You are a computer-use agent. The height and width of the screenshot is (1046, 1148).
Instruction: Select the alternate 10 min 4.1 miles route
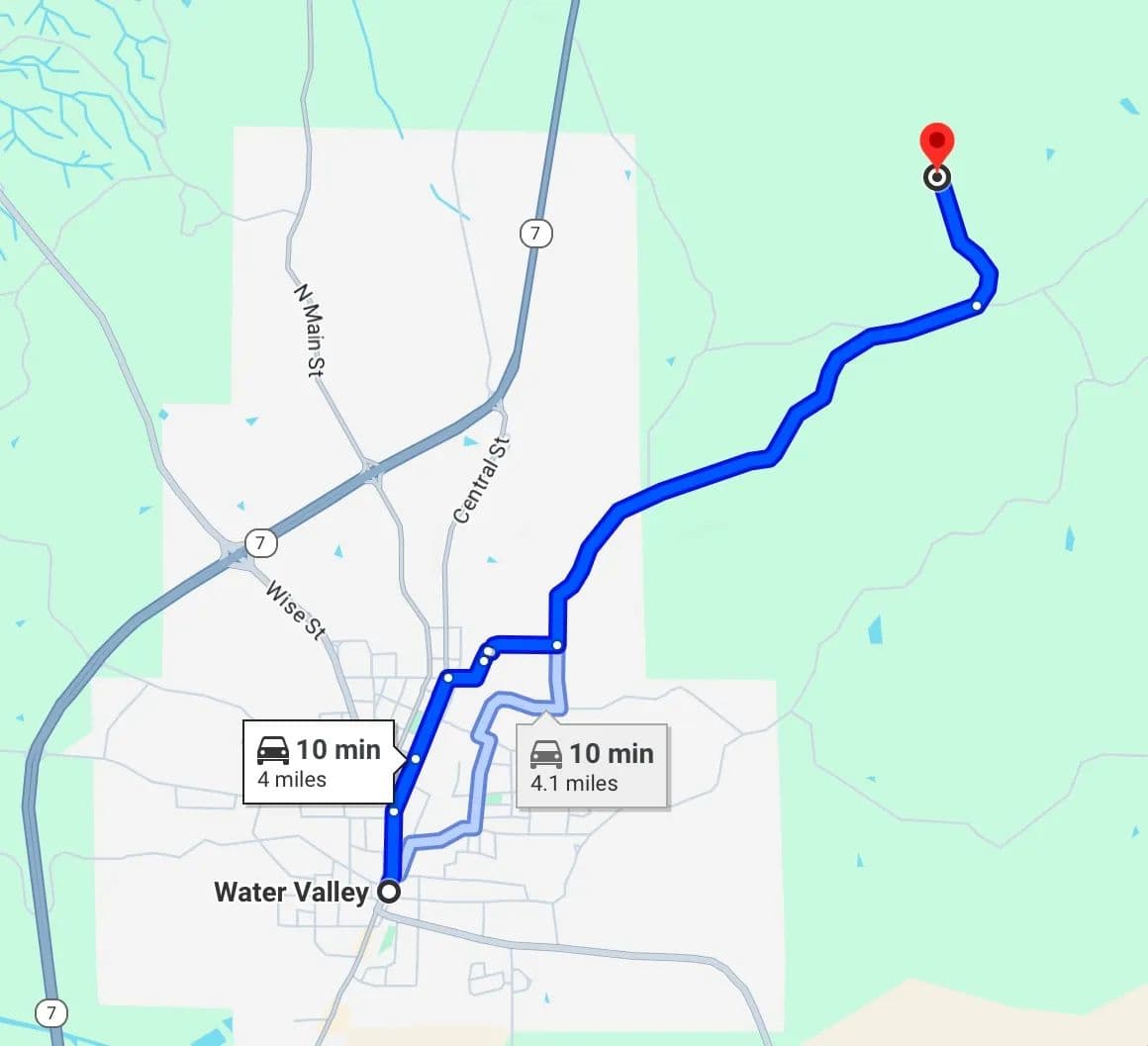click(592, 767)
